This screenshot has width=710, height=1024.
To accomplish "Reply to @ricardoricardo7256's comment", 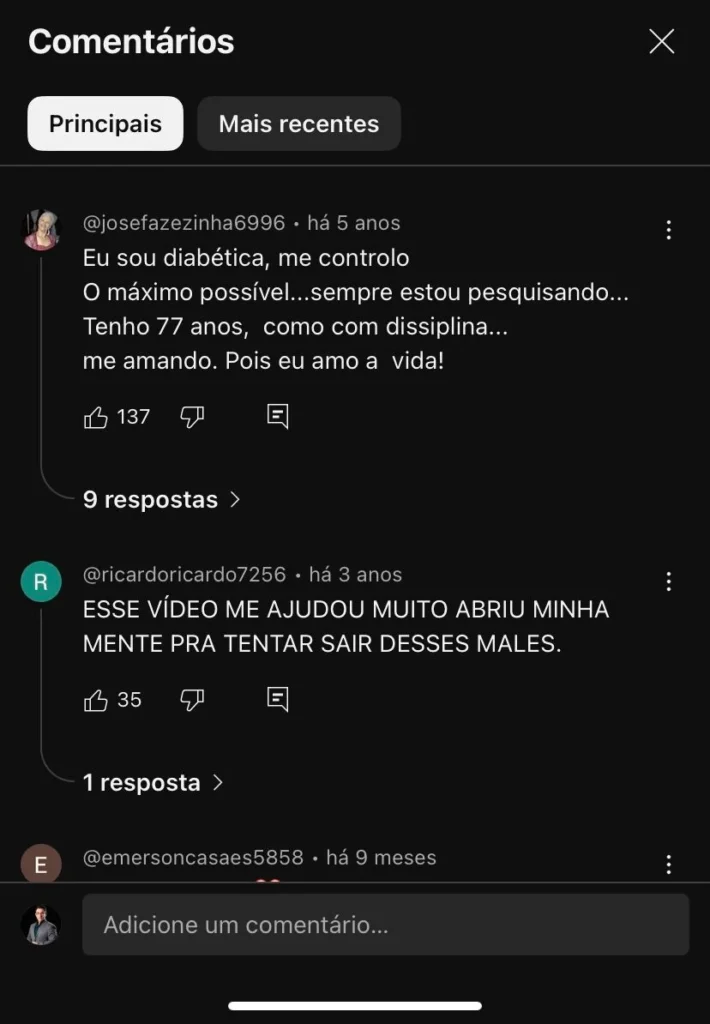I will [x=278, y=700].
